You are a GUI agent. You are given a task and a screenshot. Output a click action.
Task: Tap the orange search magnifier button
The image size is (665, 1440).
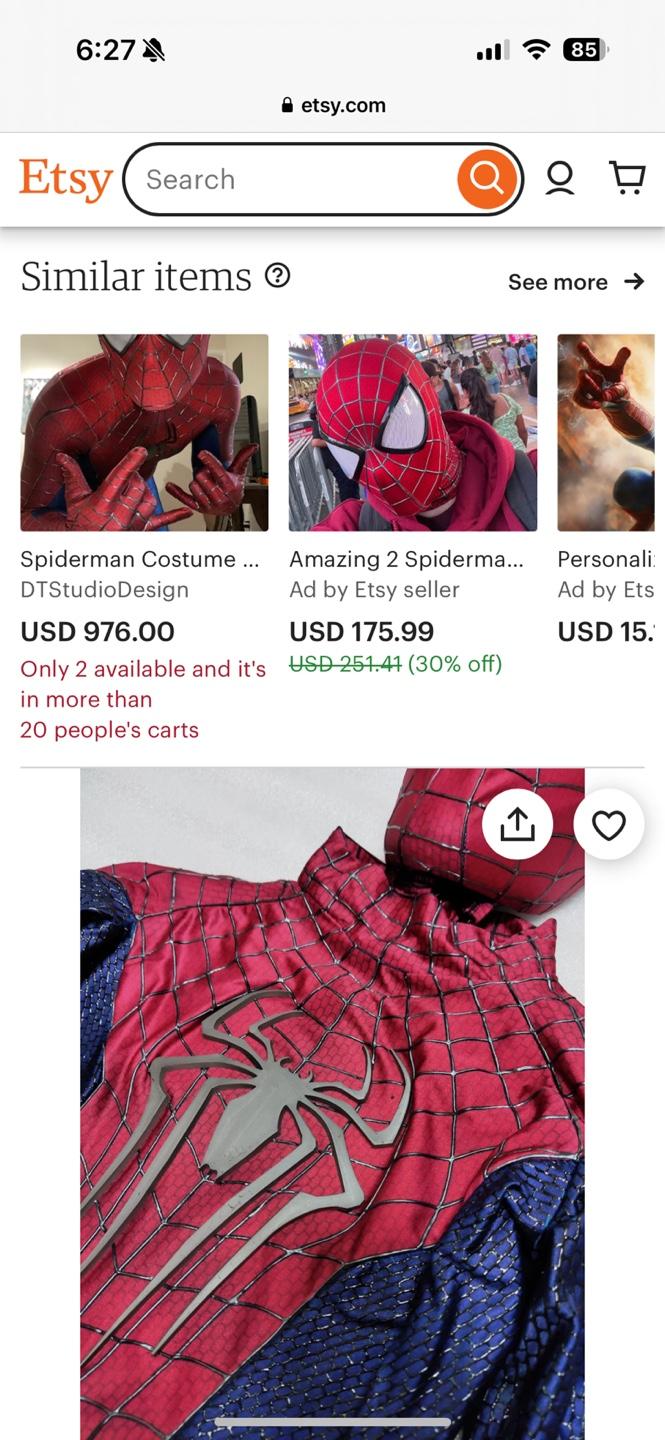pyautogui.click(x=487, y=180)
